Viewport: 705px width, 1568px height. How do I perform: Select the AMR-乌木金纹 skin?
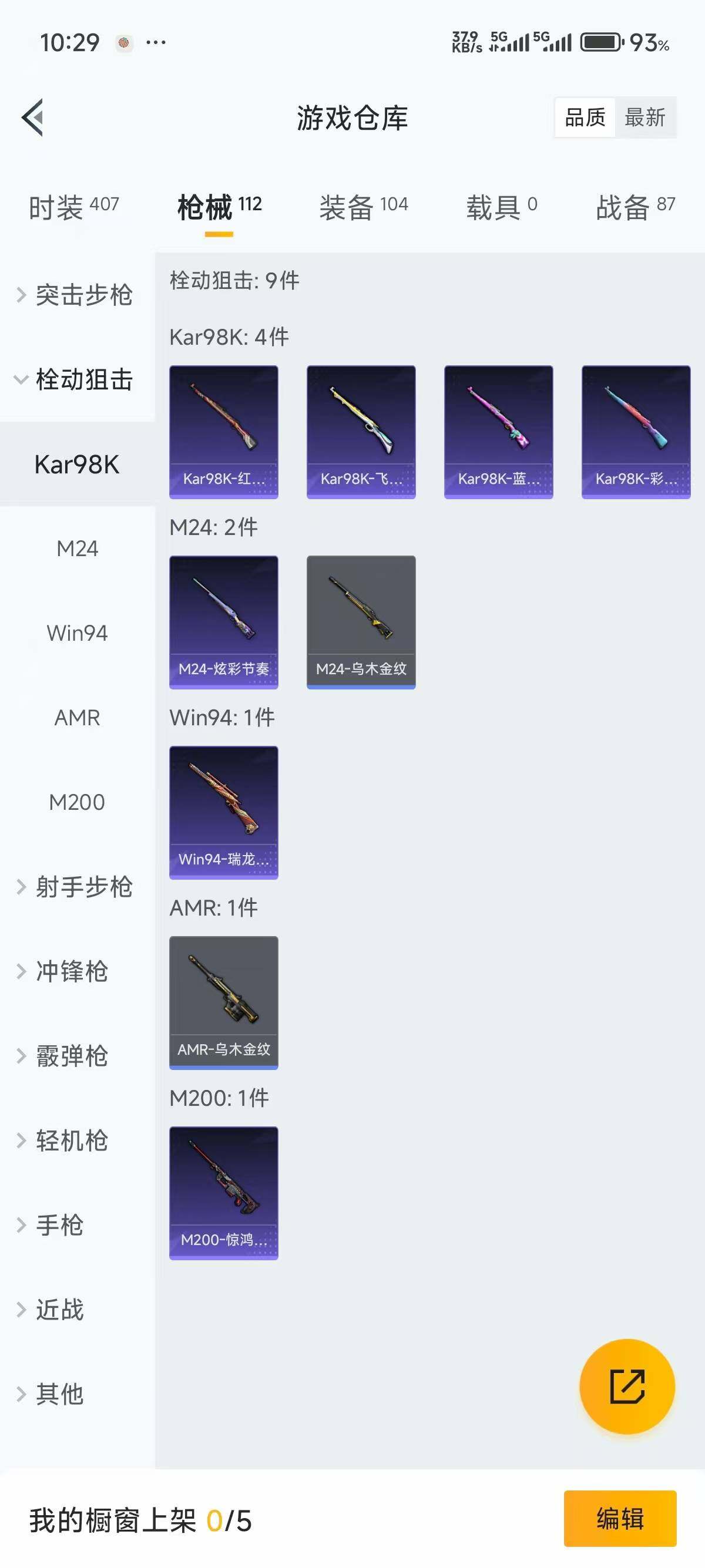point(223,1004)
